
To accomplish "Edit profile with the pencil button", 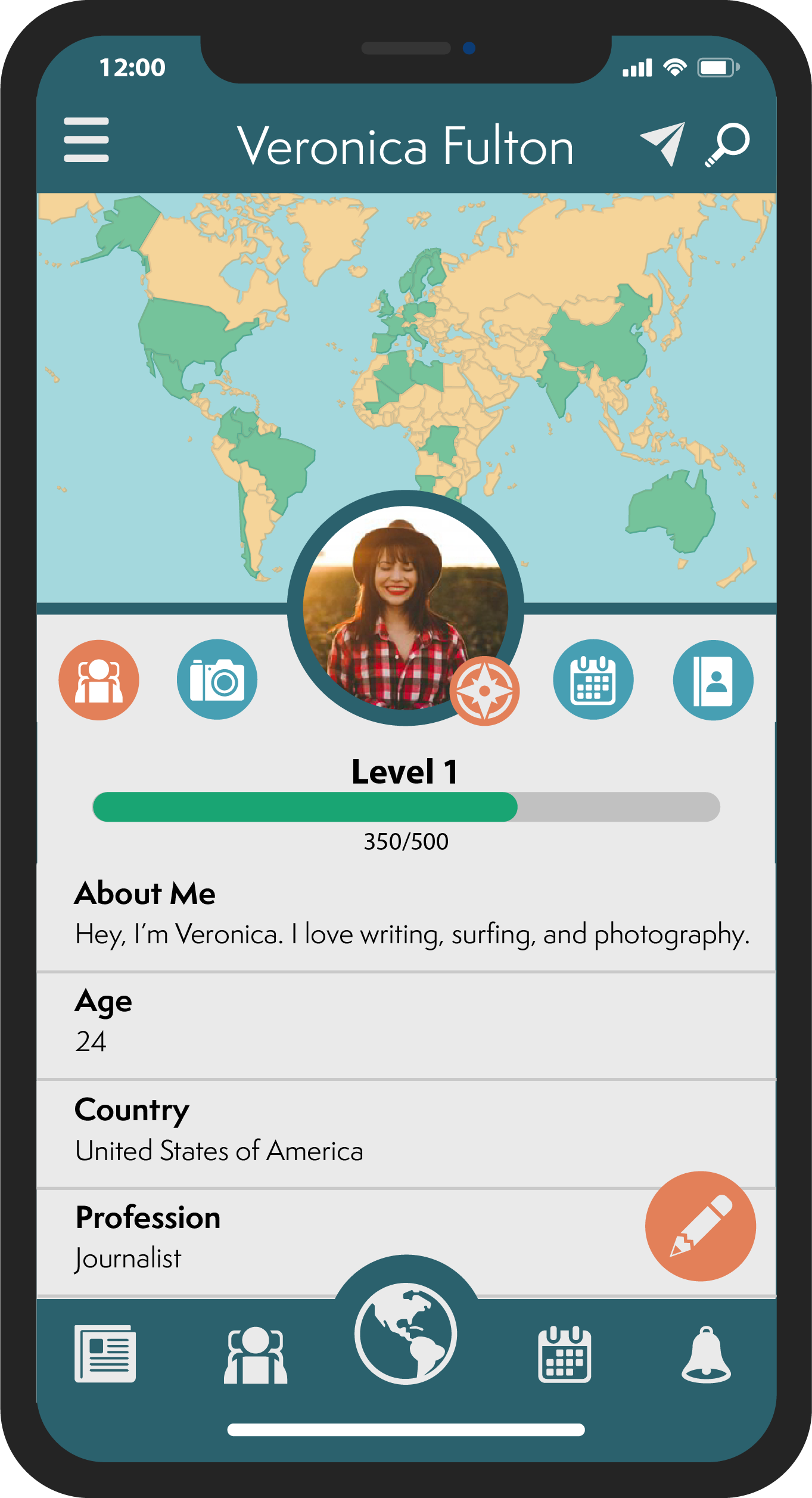I will (700, 1227).
